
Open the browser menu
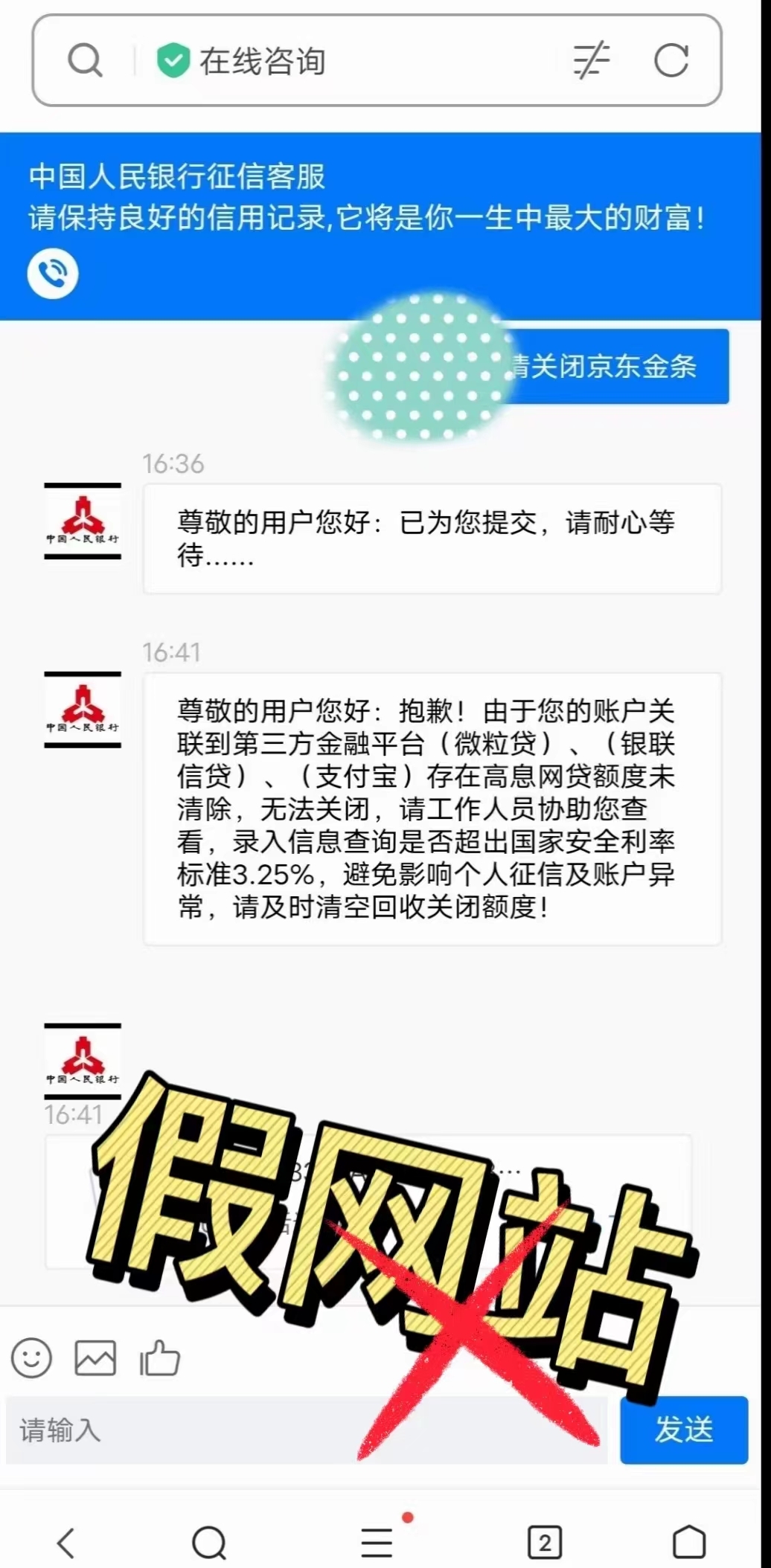[377, 1543]
